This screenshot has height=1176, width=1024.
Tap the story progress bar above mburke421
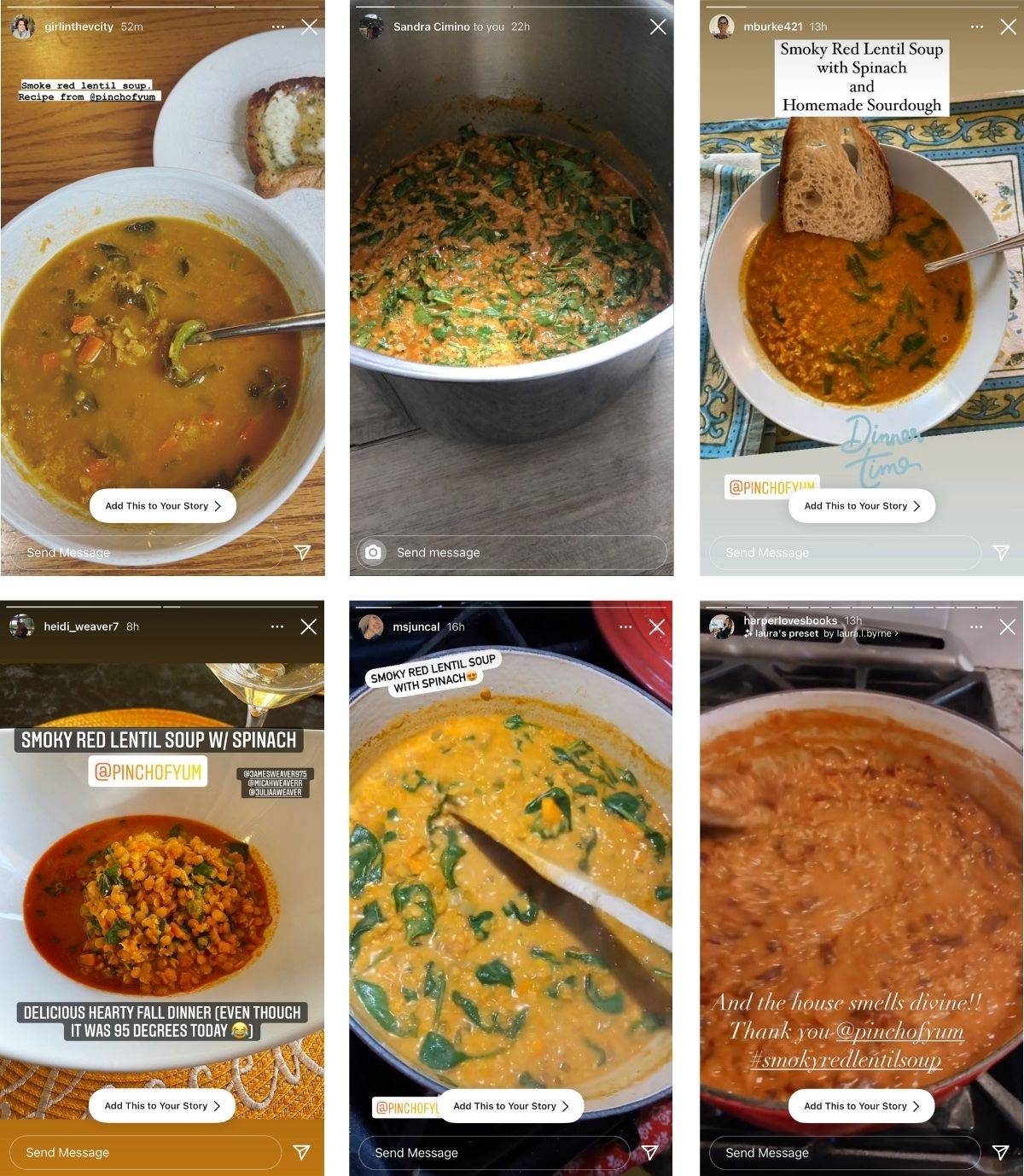click(x=861, y=7)
